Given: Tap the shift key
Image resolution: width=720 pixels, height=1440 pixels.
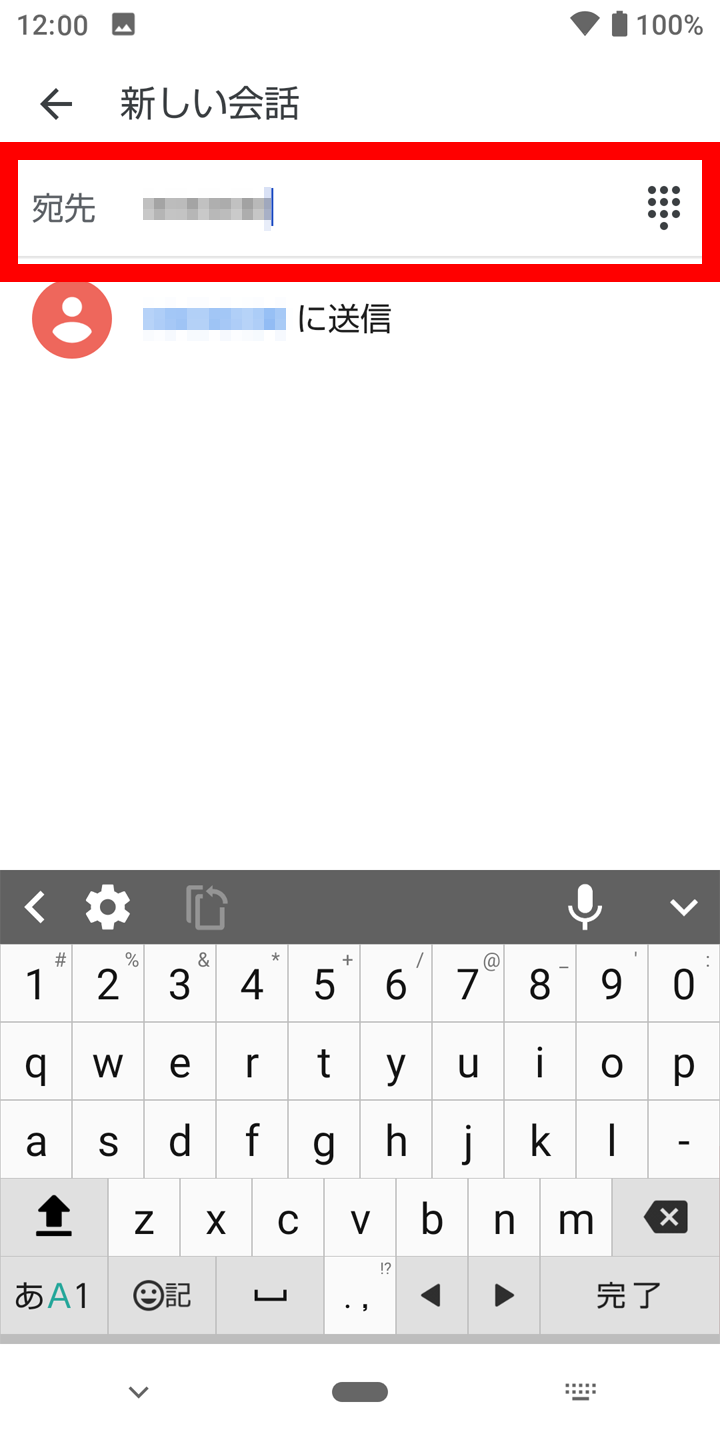Looking at the screenshot, I should point(53,1217).
